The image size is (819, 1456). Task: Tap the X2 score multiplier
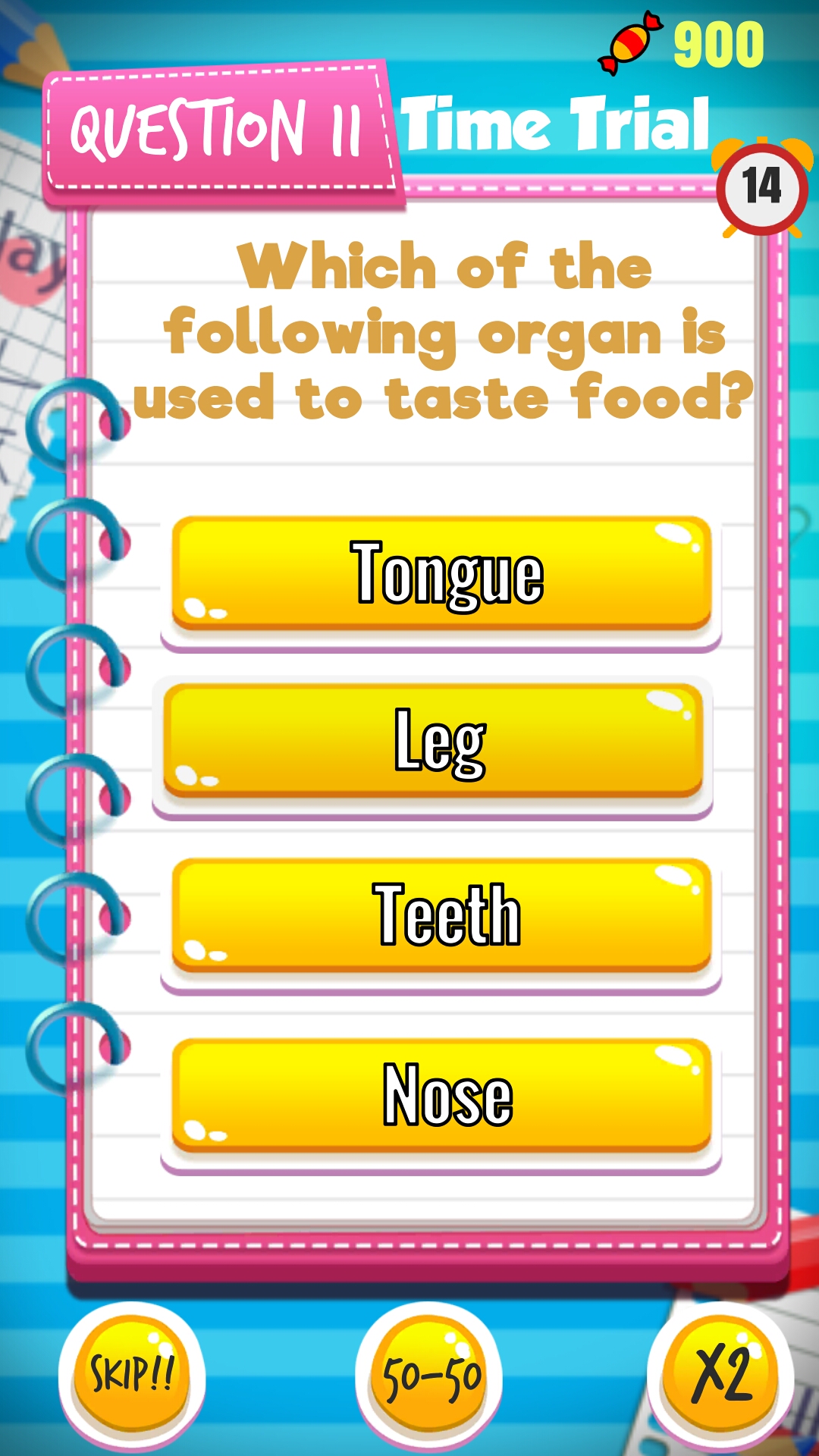(720, 1373)
